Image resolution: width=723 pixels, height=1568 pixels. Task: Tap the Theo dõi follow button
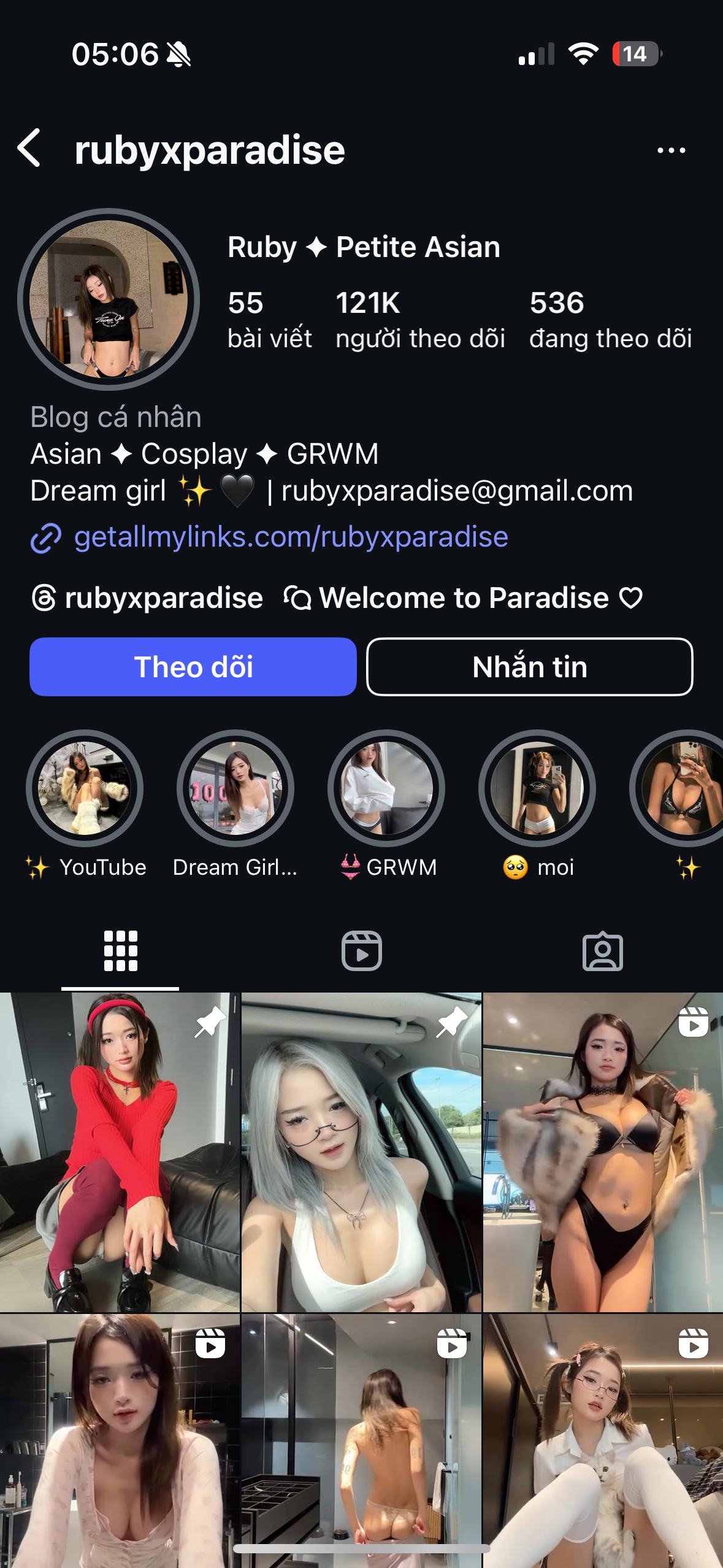coord(193,667)
